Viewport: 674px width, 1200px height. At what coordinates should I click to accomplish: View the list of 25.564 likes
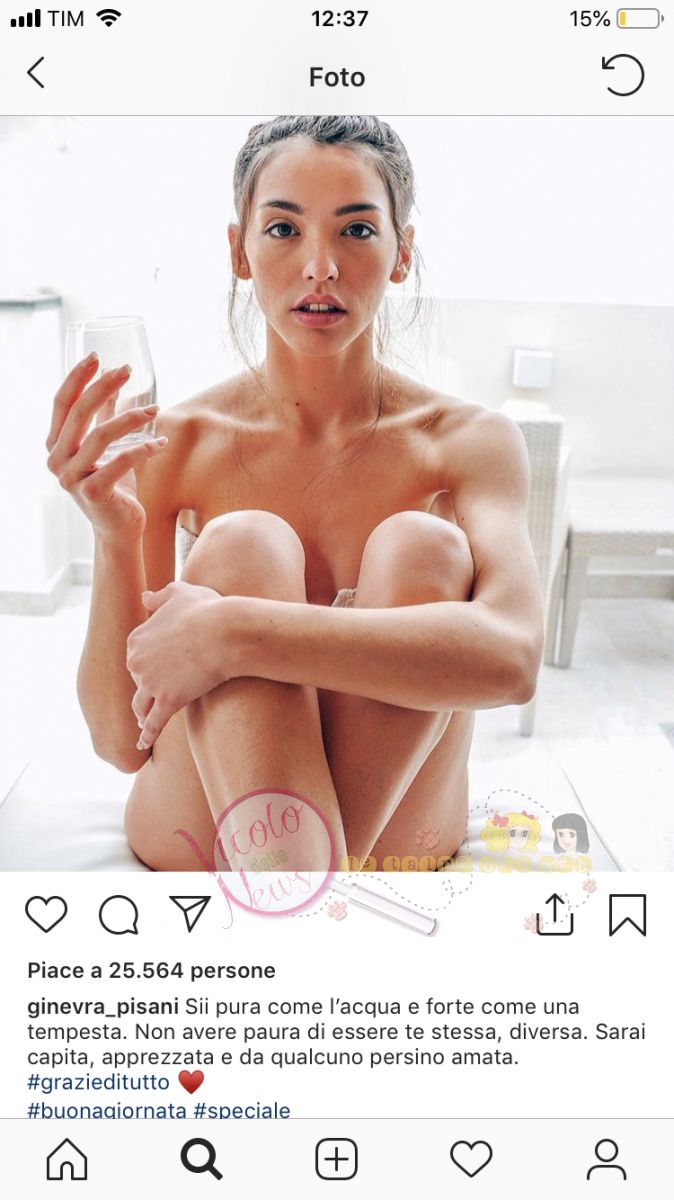click(151, 970)
